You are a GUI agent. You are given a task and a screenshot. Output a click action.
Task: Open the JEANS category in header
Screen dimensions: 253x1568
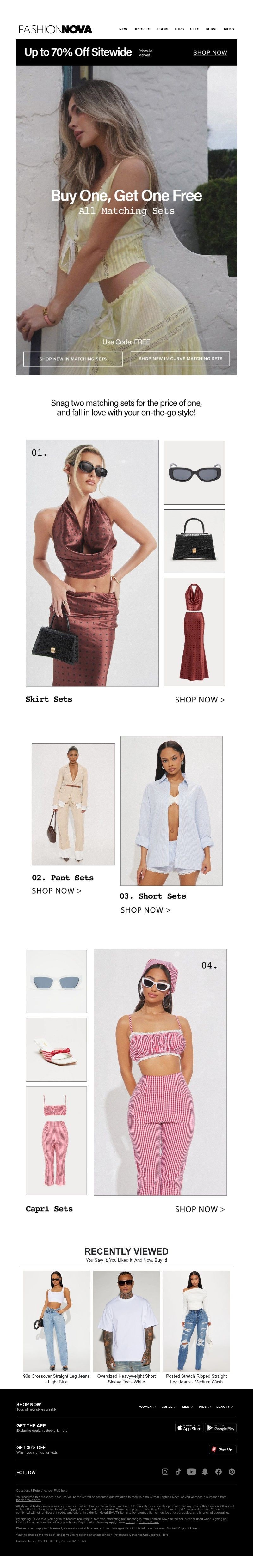click(162, 29)
